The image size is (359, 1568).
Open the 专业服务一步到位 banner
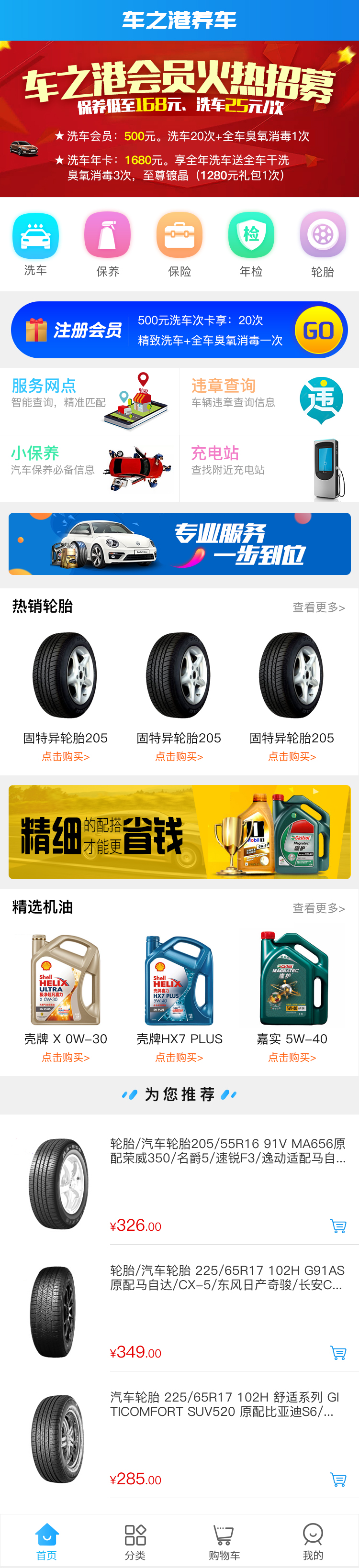pos(179,543)
